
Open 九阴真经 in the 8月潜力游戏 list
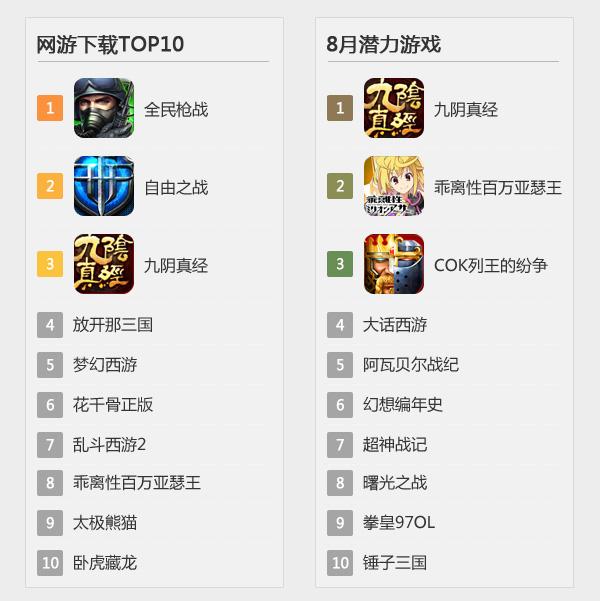pyautogui.click(x=466, y=109)
